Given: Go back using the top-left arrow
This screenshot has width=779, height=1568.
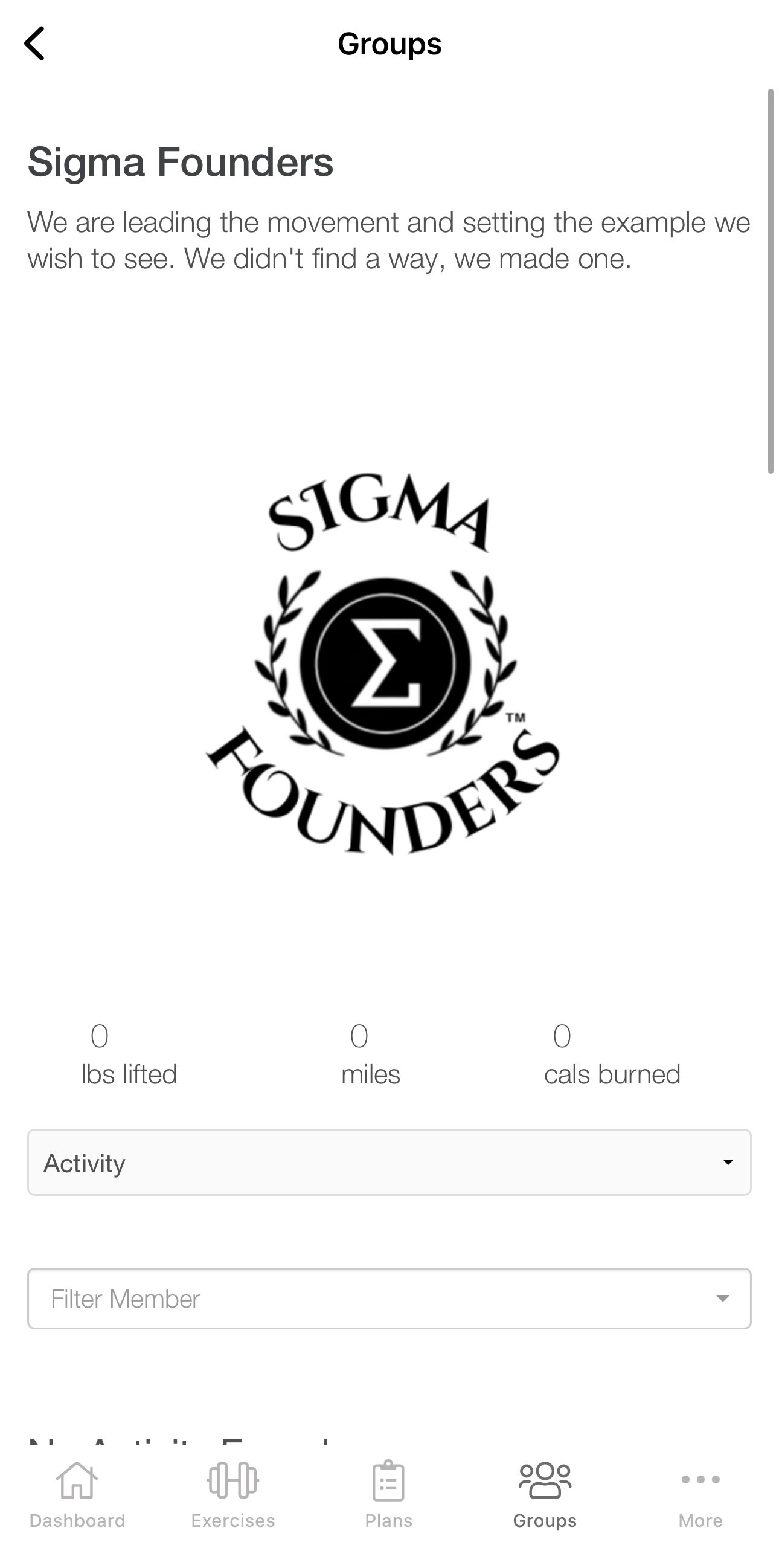Looking at the screenshot, I should click(34, 44).
